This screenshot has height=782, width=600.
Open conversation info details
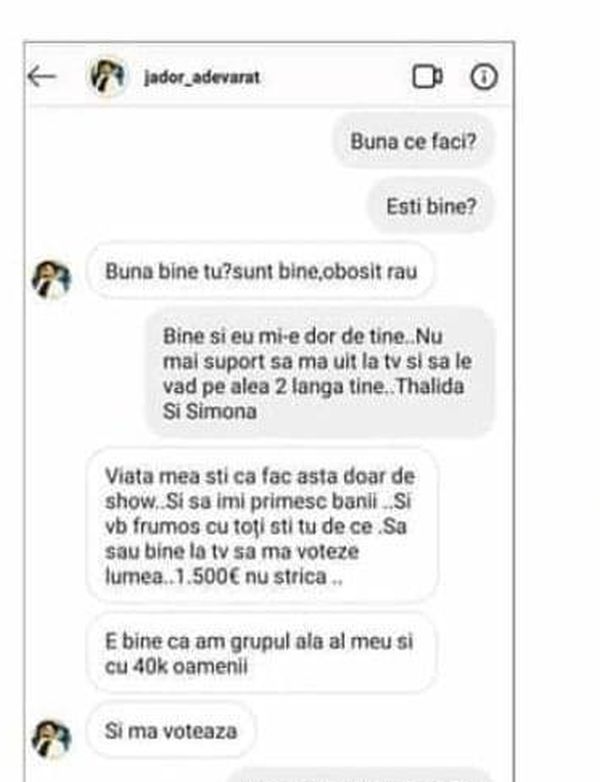click(483, 77)
